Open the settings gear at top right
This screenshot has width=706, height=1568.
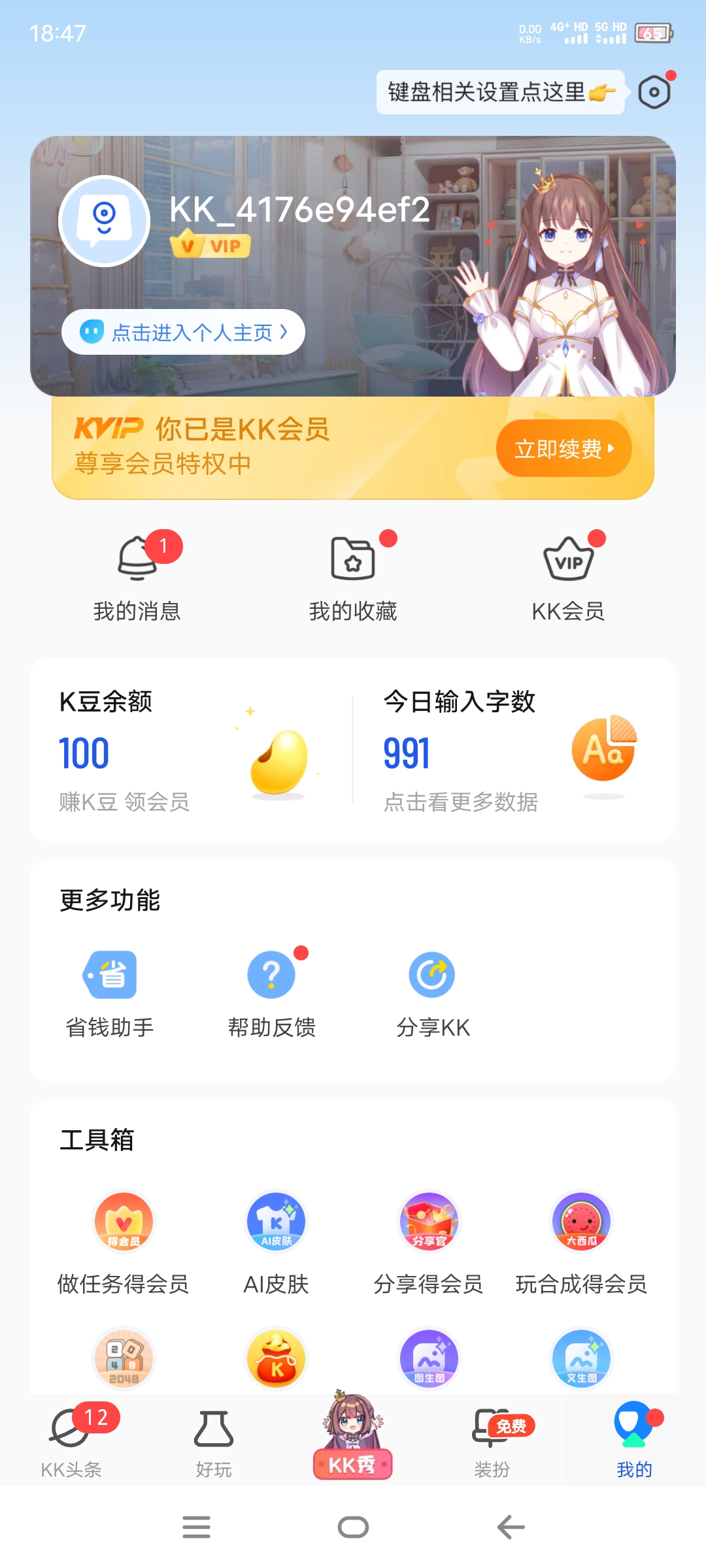pos(653,91)
